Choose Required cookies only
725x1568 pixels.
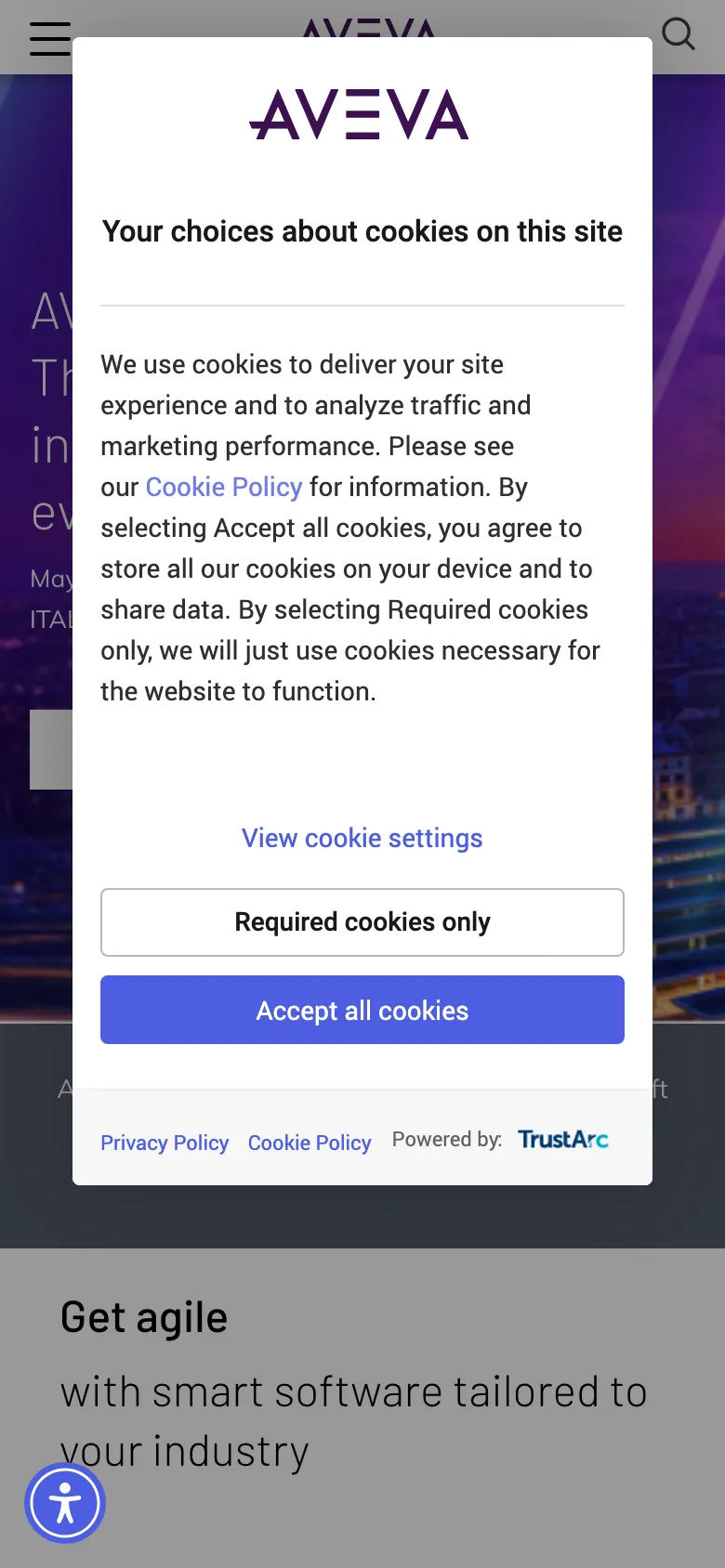tap(362, 922)
